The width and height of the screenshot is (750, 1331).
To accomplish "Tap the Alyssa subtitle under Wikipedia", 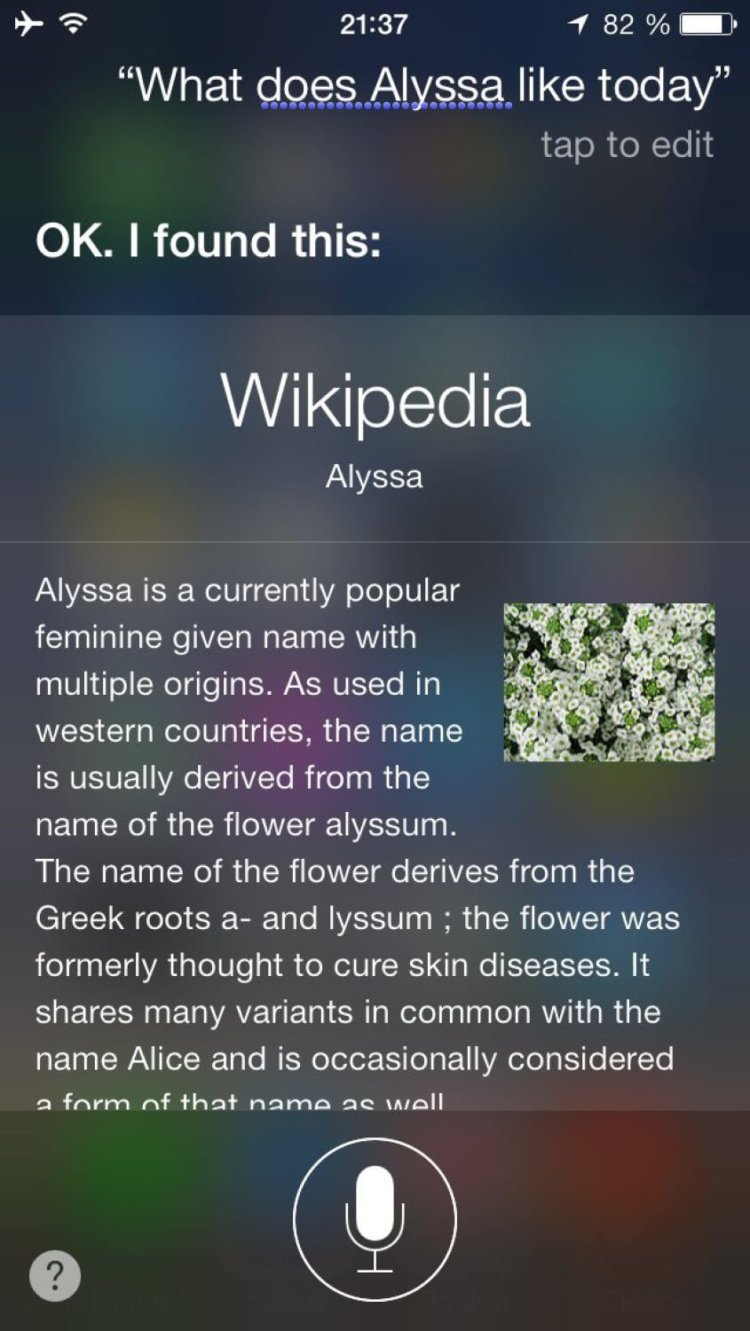I will (375, 477).
